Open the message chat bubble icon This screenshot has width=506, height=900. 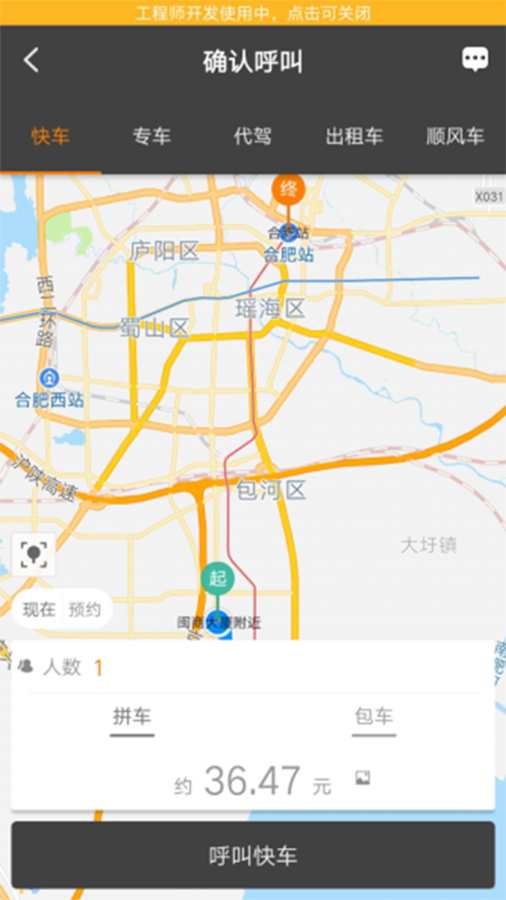475,59
